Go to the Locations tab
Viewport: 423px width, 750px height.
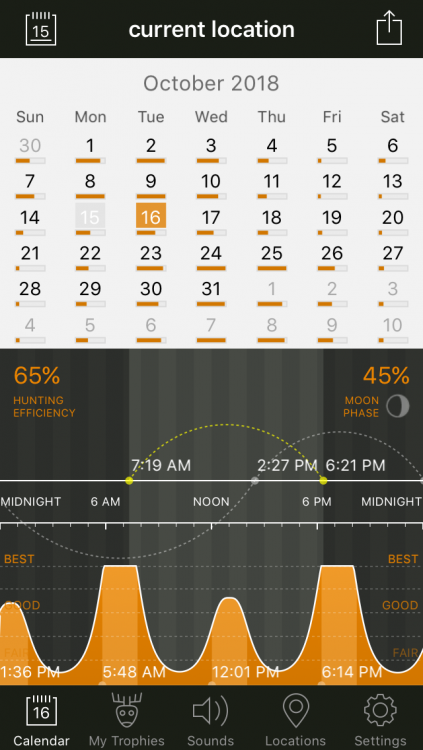click(295, 720)
